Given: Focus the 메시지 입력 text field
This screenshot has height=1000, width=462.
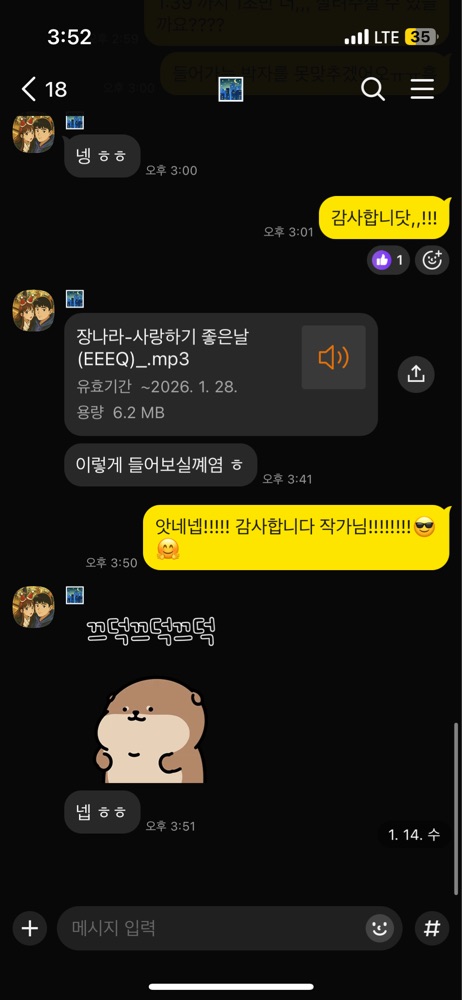Looking at the screenshot, I should (x=211, y=928).
